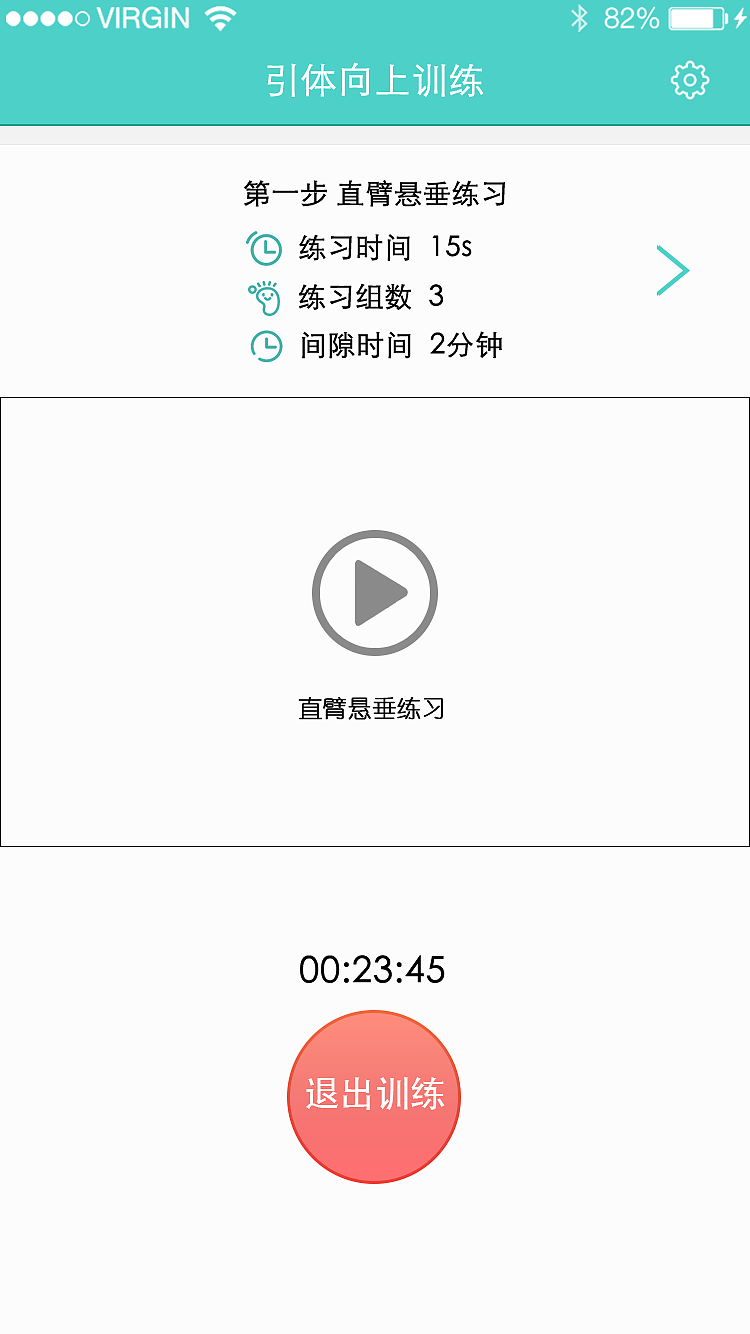Click the clock icon beside 练习时间
The image size is (750, 1334).
click(x=264, y=248)
